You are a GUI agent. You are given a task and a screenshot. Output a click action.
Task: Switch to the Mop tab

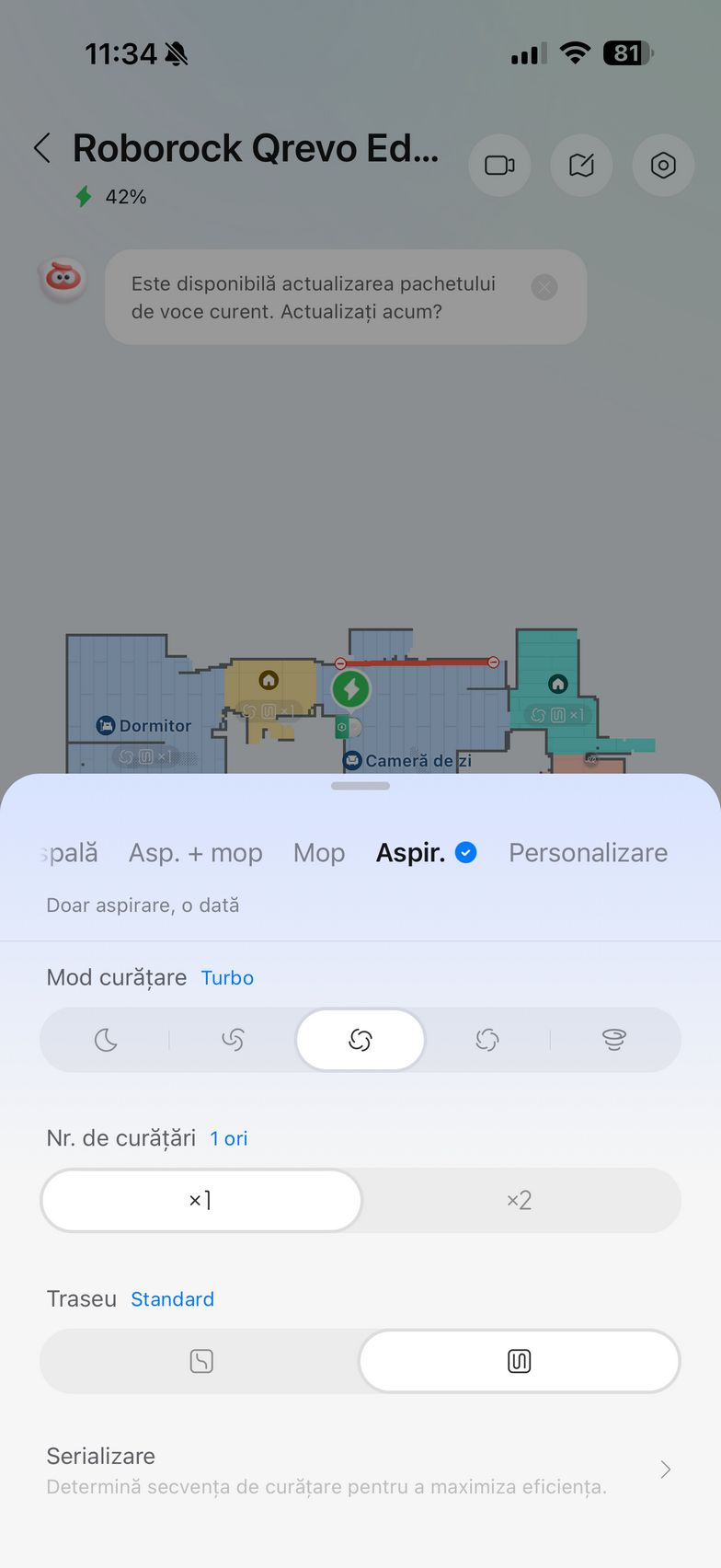(319, 853)
